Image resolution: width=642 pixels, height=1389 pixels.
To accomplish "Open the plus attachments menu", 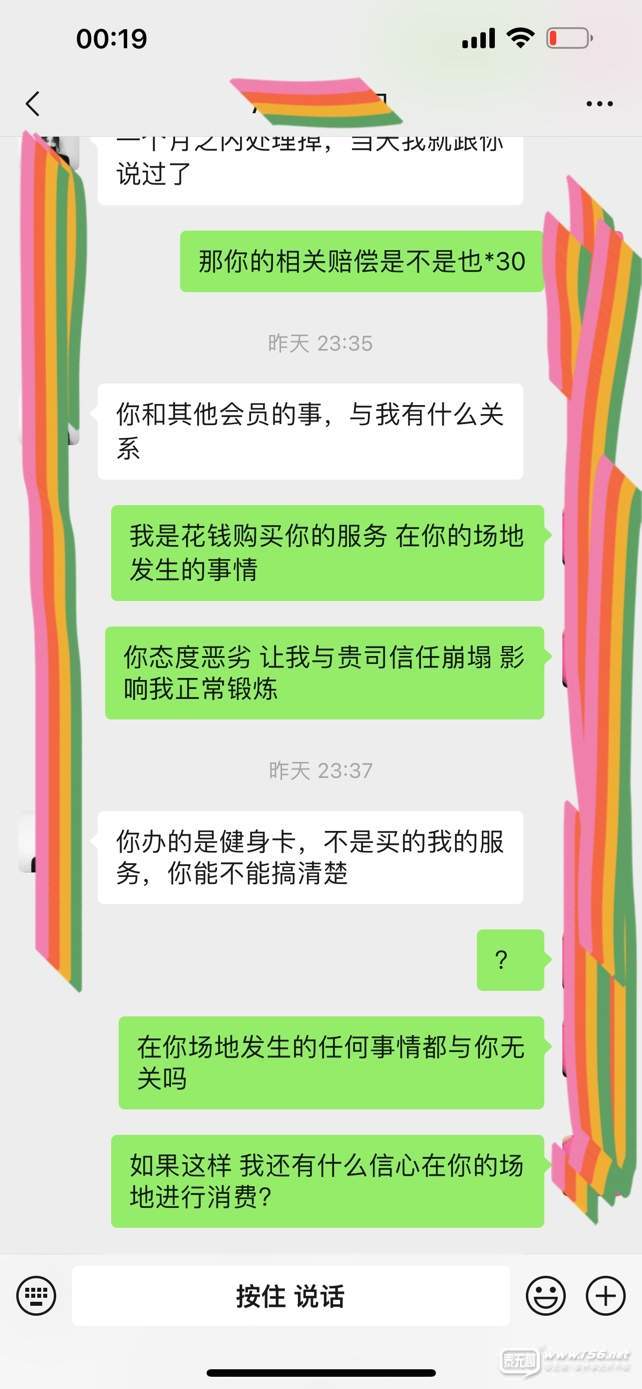I will (x=605, y=1296).
